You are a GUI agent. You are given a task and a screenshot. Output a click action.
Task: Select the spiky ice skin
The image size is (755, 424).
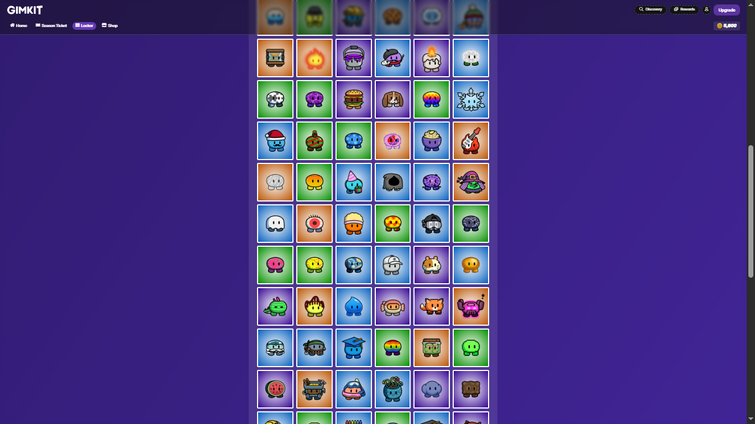coord(470,100)
